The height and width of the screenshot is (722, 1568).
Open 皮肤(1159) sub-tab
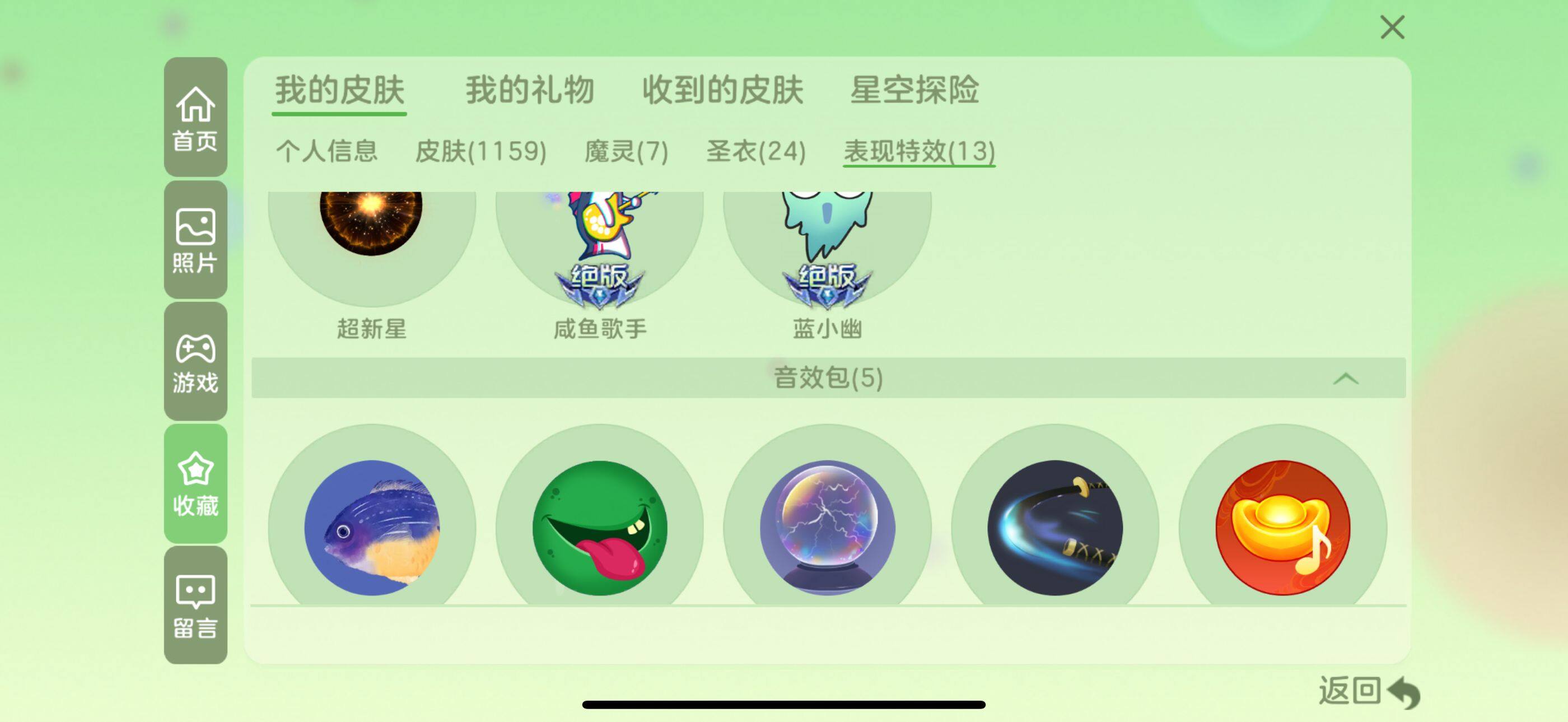480,151
